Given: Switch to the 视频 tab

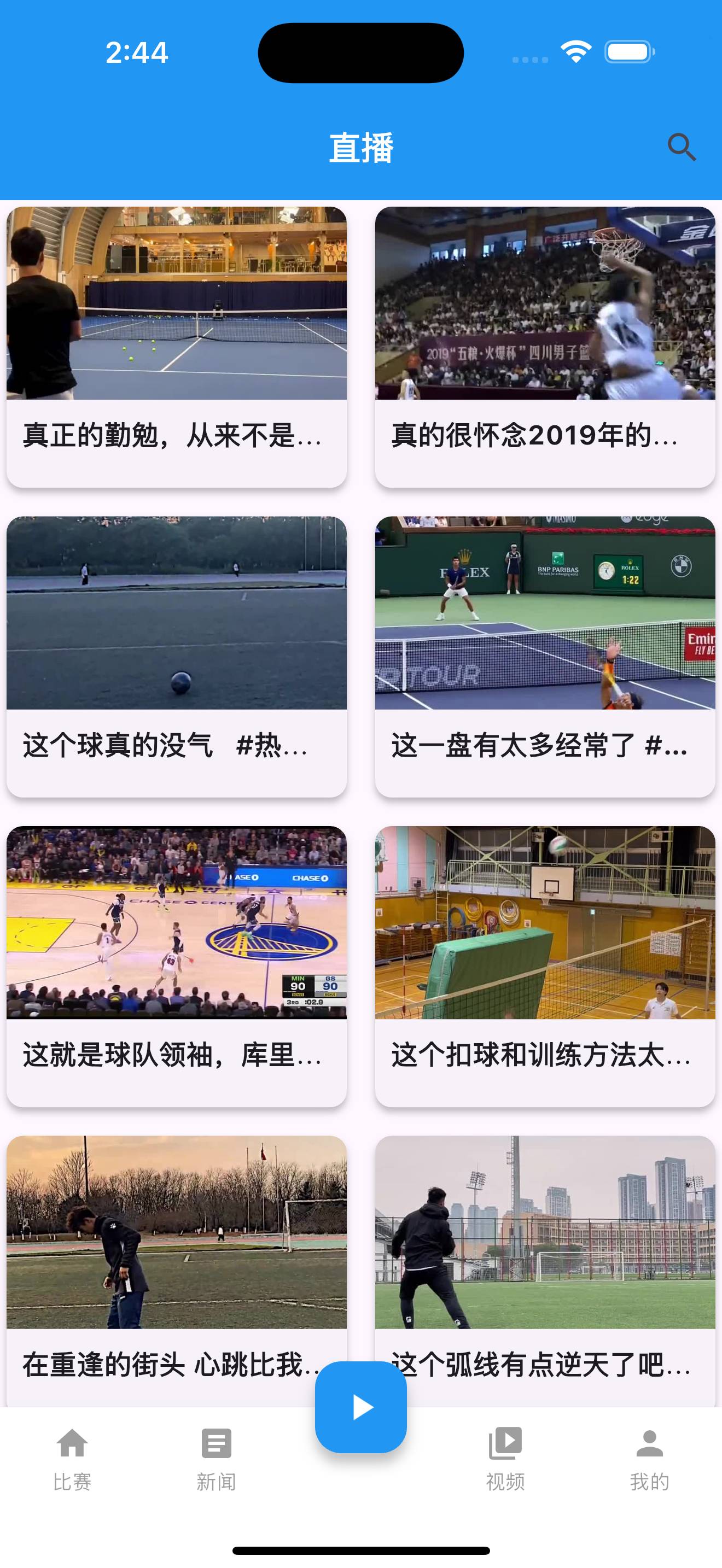Looking at the screenshot, I should (x=505, y=1459).
